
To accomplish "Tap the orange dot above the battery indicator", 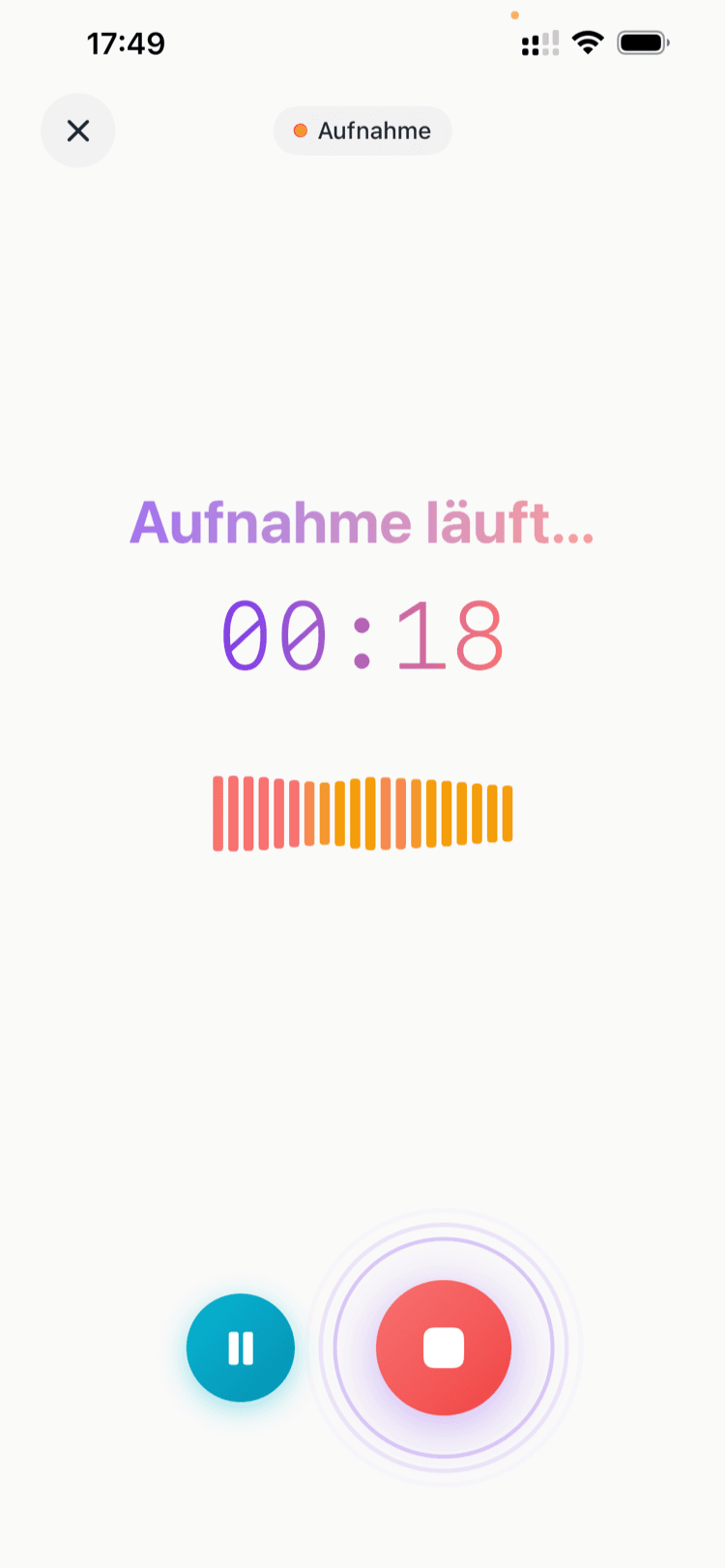I will click(x=515, y=15).
